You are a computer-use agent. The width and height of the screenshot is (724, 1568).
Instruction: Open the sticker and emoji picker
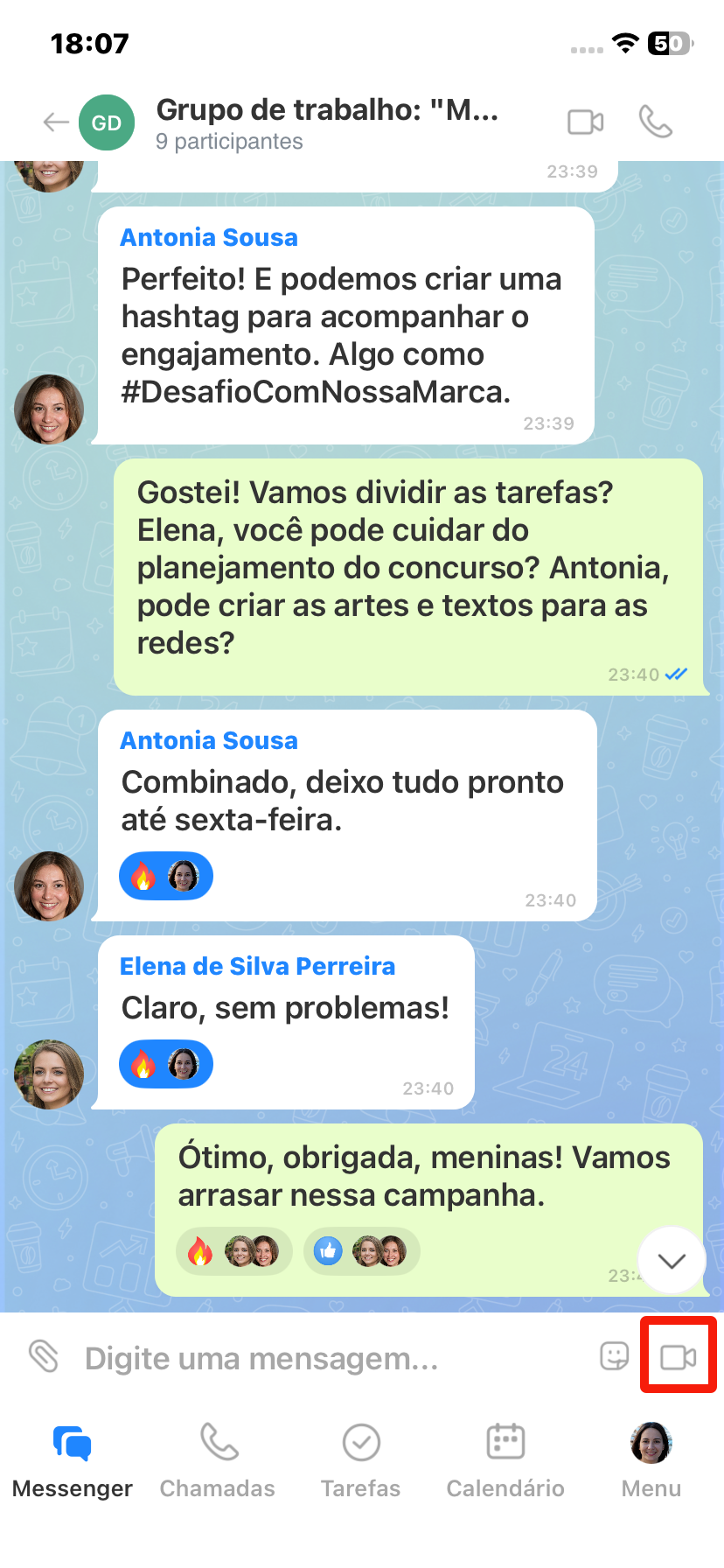click(x=615, y=1357)
